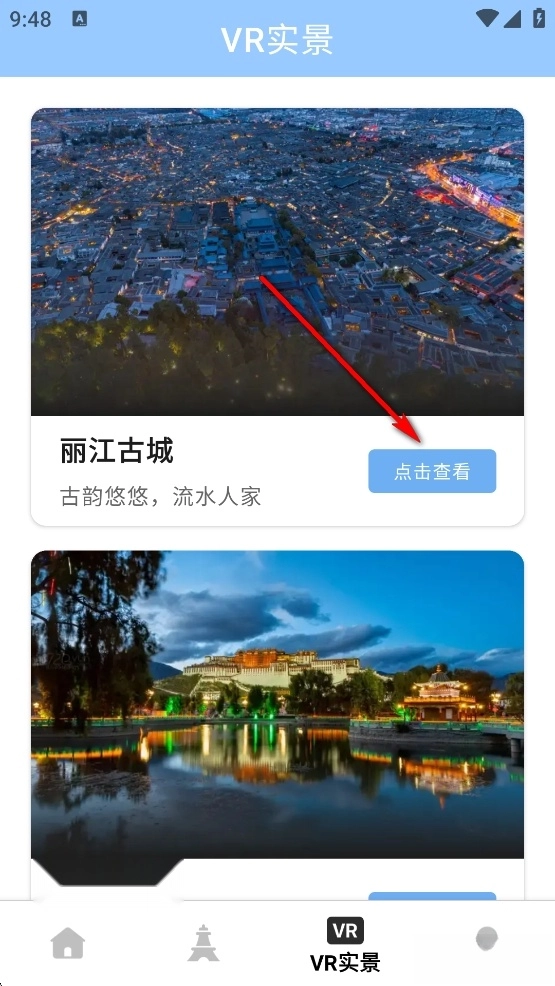
Task: Tap 点击查看 for 丽江古城
Action: click(x=432, y=471)
